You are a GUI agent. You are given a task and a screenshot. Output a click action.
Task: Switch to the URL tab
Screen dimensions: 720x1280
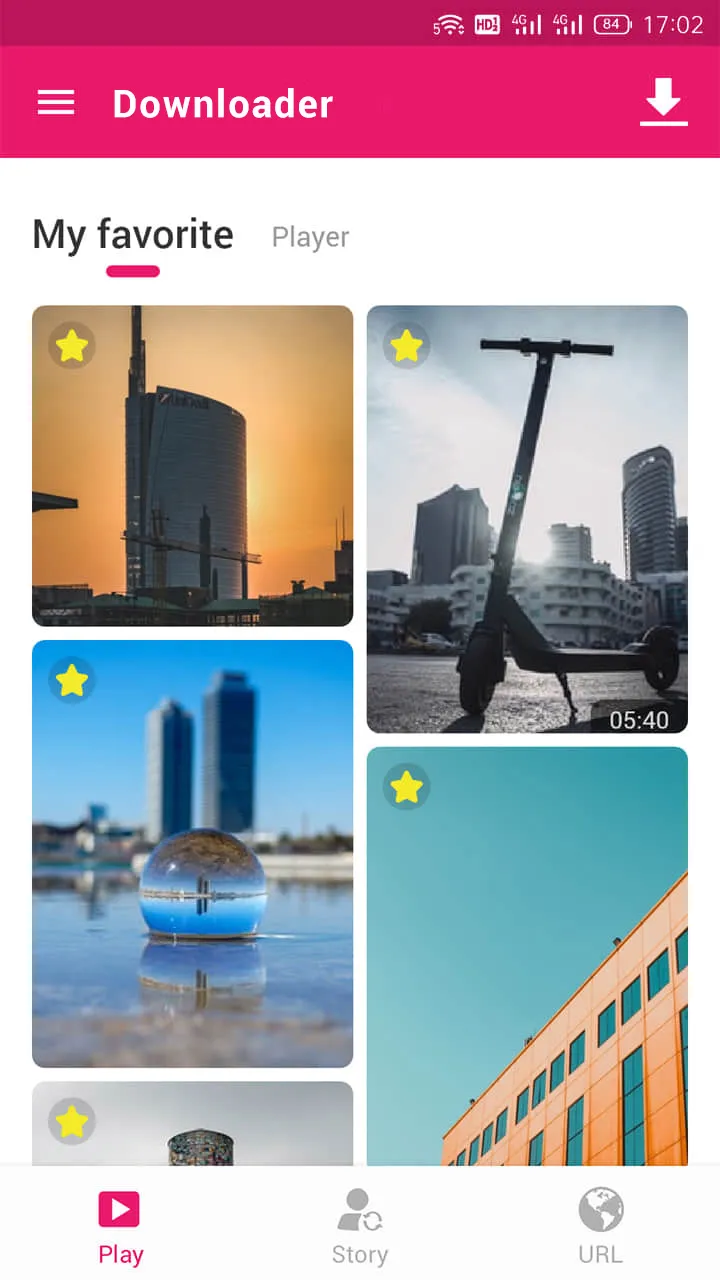(600, 1226)
